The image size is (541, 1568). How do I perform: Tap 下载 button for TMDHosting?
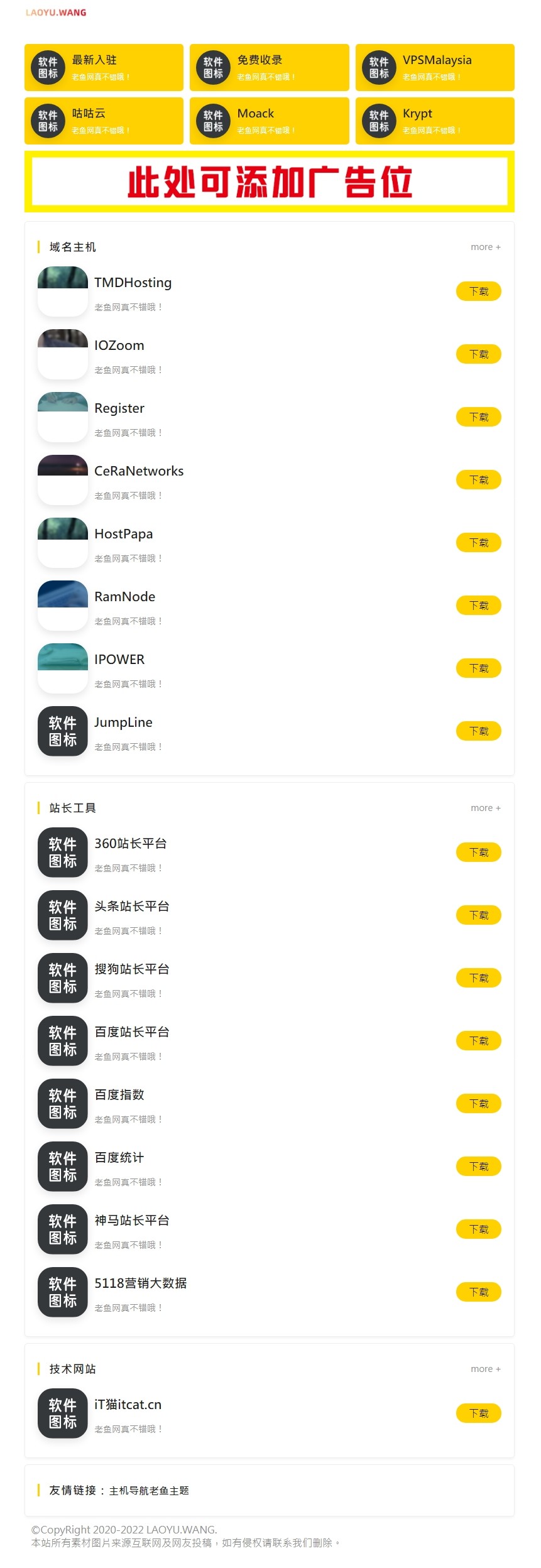[x=478, y=291]
